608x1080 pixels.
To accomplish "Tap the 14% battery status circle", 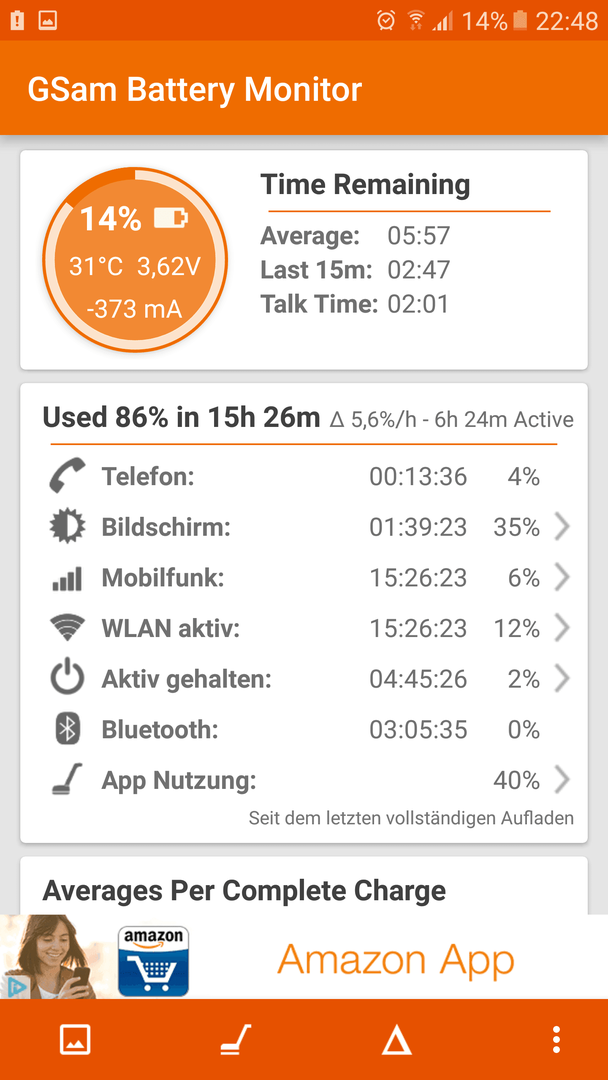I will coord(135,260).
